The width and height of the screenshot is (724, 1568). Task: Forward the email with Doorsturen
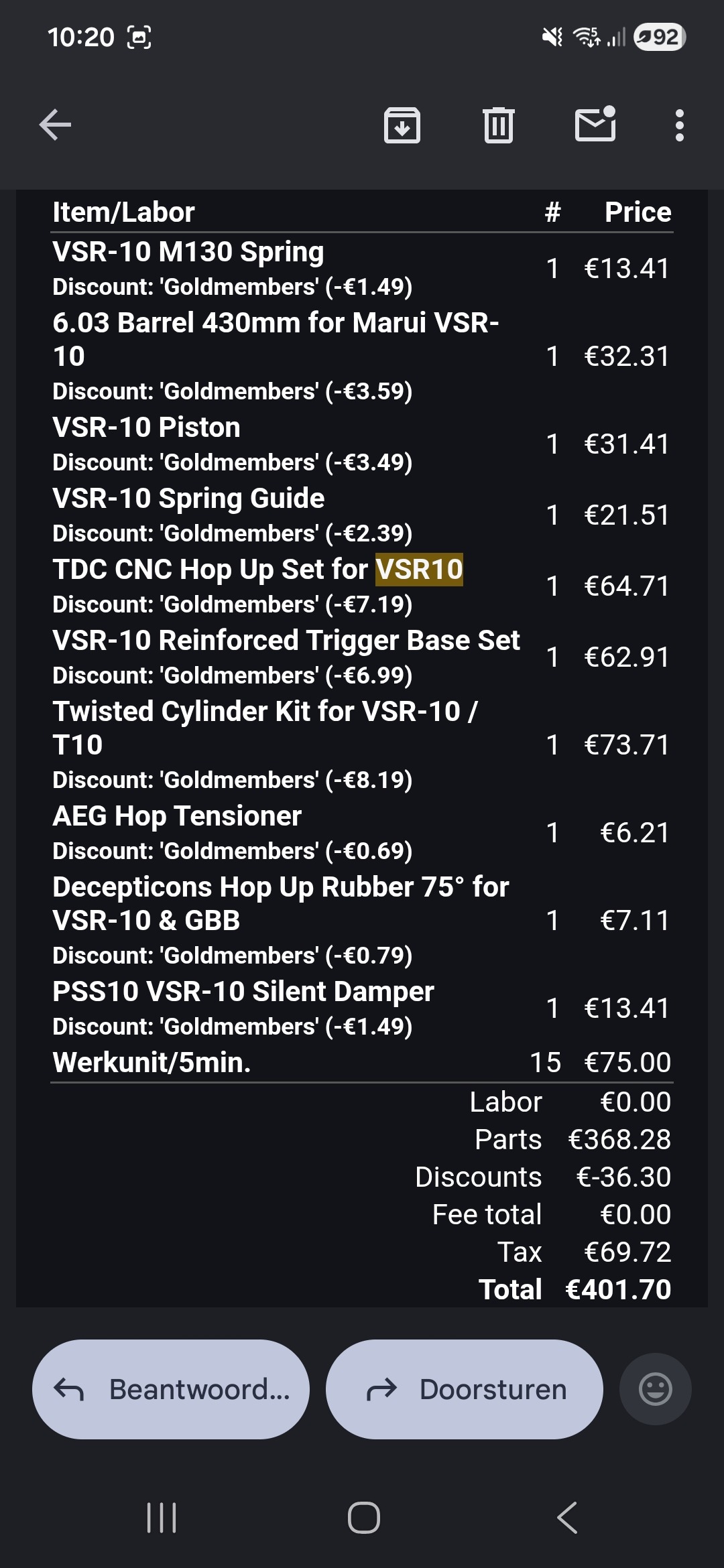(x=465, y=1389)
